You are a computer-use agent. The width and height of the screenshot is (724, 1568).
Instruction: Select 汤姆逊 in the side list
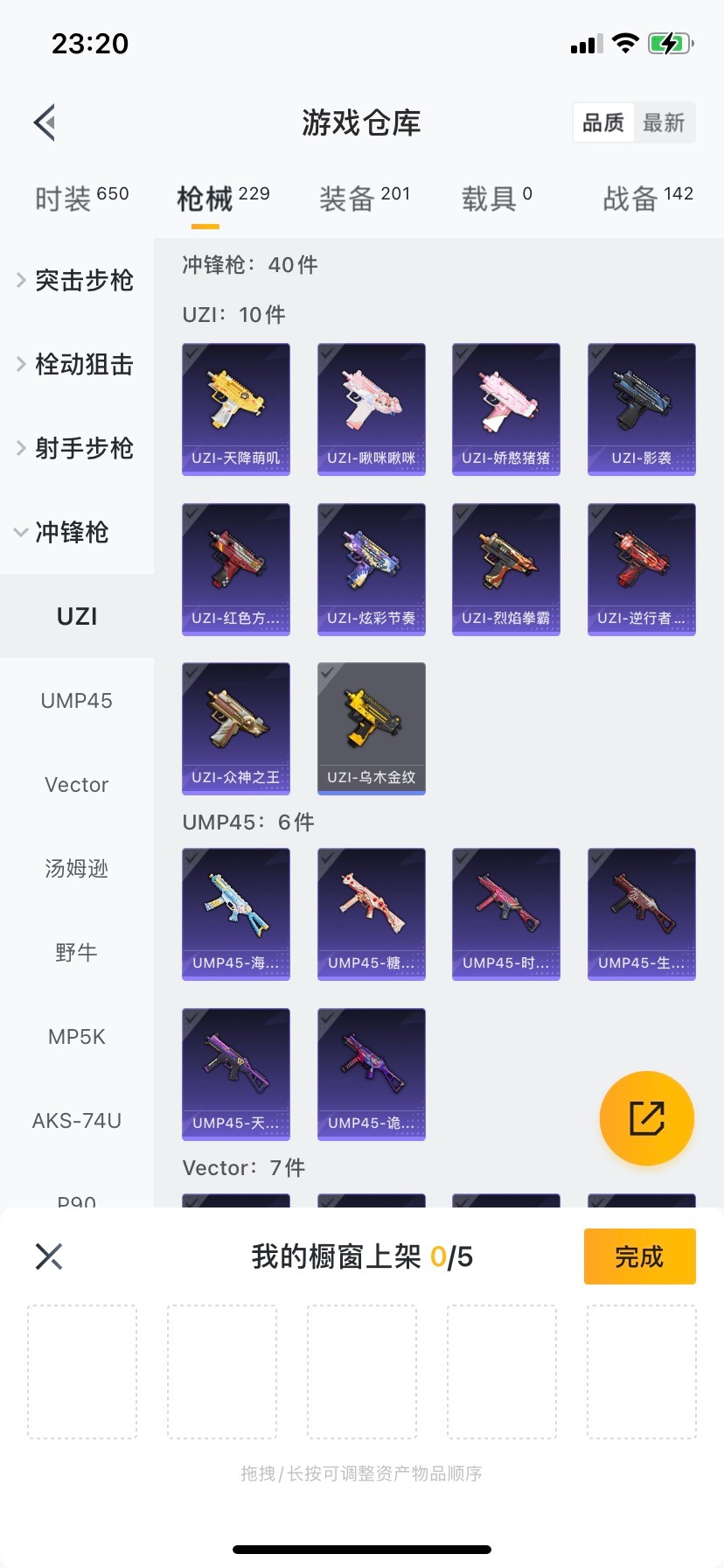[x=77, y=868]
